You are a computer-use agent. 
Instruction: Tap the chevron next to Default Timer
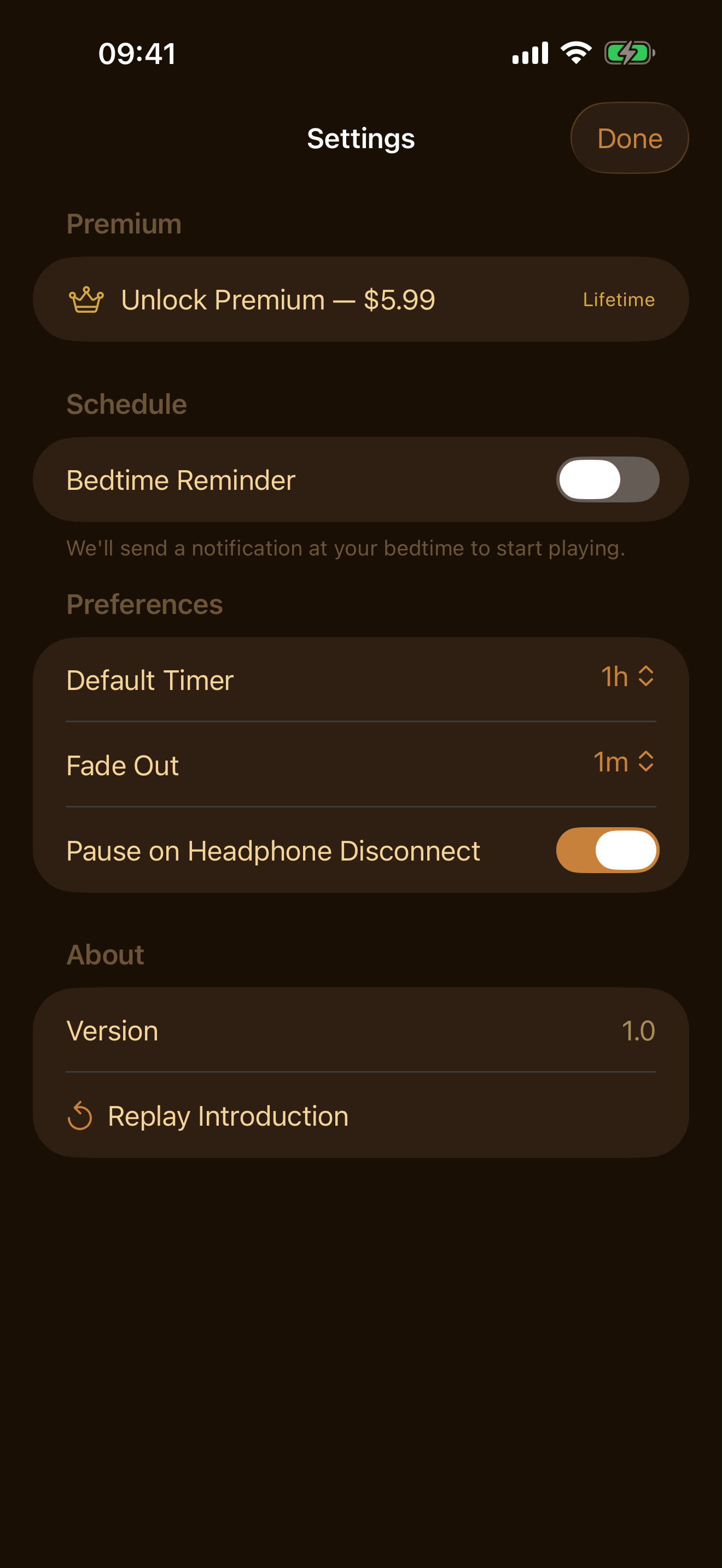pyautogui.click(x=645, y=677)
